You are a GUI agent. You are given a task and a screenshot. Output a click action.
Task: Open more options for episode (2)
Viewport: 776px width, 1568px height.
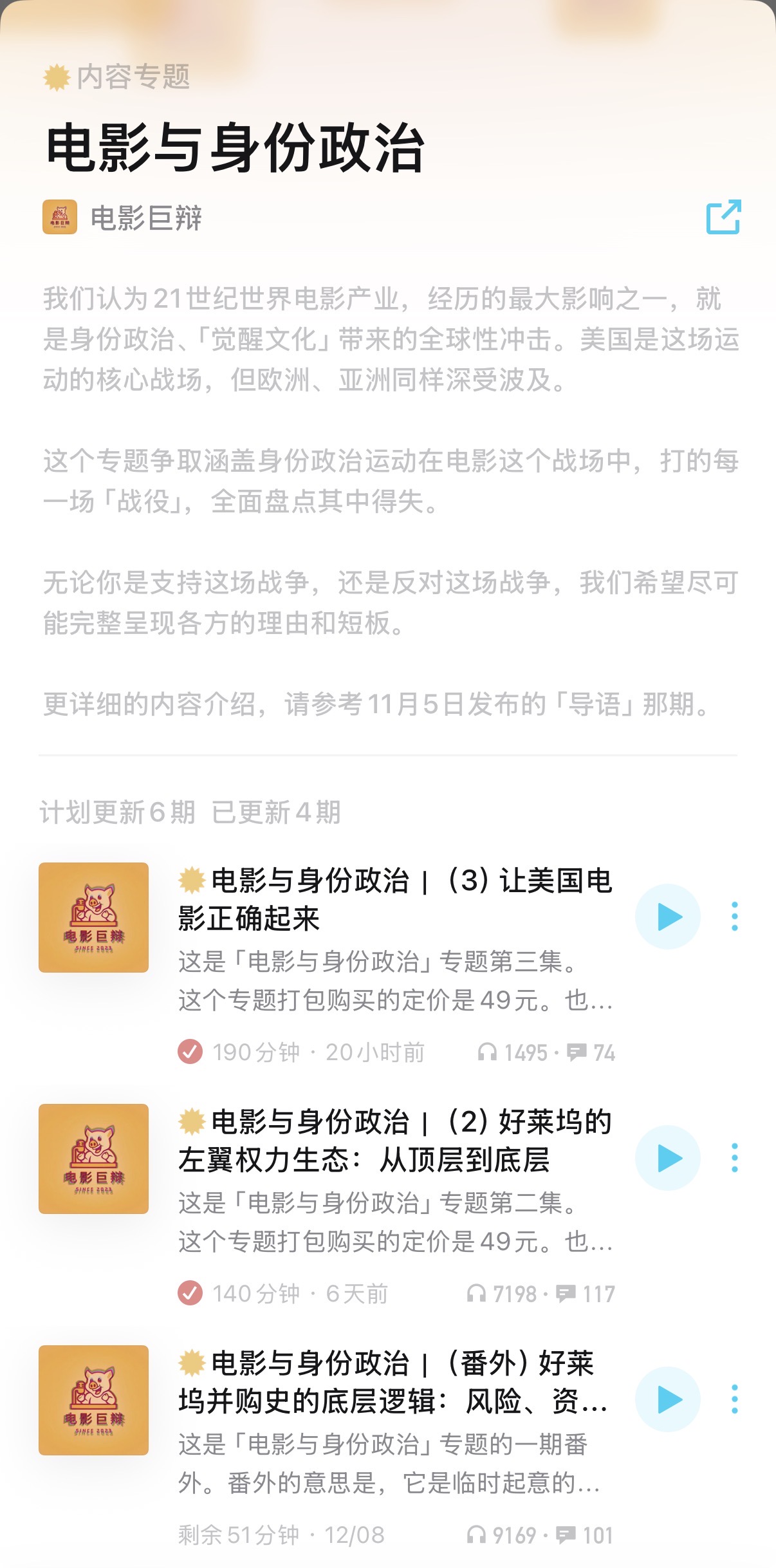[734, 1158]
